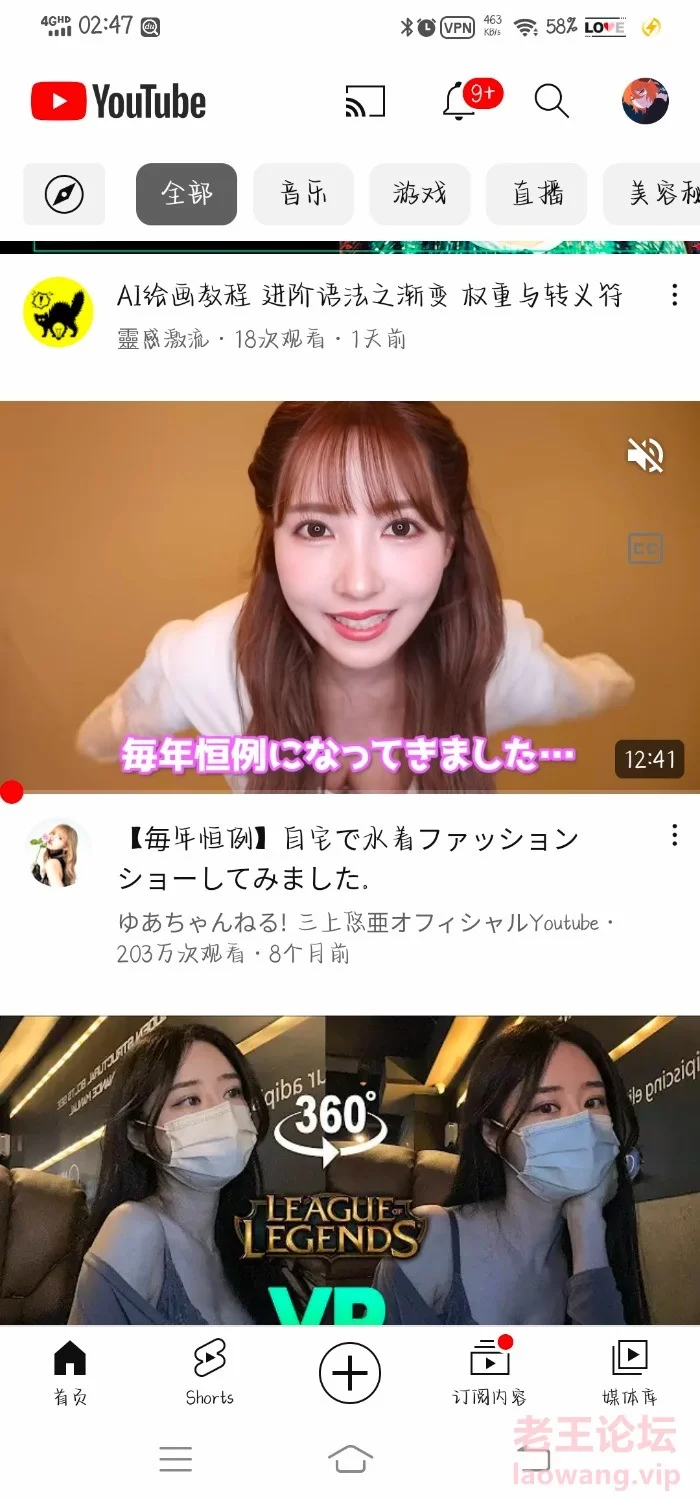Image resolution: width=700 pixels, height=1500 pixels.
Task: Select the 游戏 filter chip
Action: (420, 194)
